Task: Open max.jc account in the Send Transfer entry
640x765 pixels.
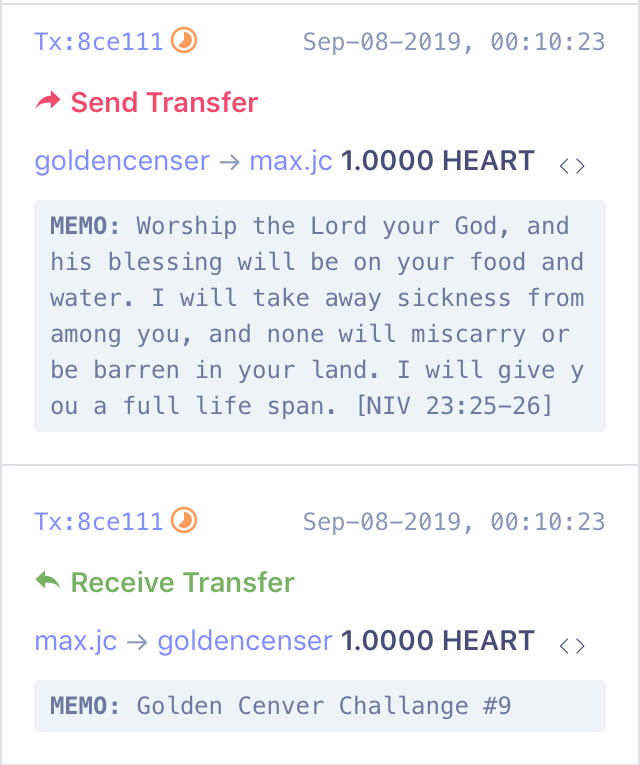Action: (291, 161)
